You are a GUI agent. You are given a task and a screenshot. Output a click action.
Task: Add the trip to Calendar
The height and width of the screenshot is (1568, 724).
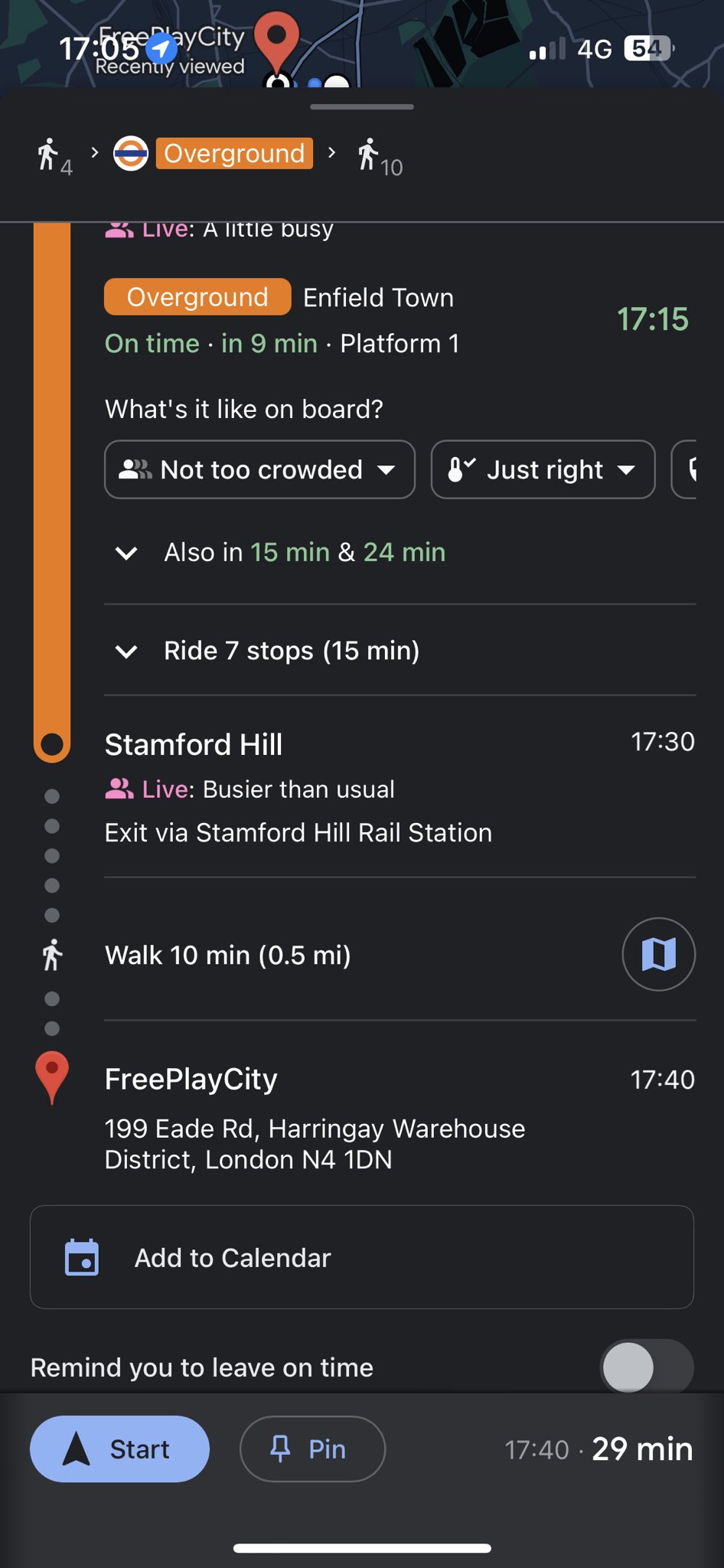[361, 1257]
